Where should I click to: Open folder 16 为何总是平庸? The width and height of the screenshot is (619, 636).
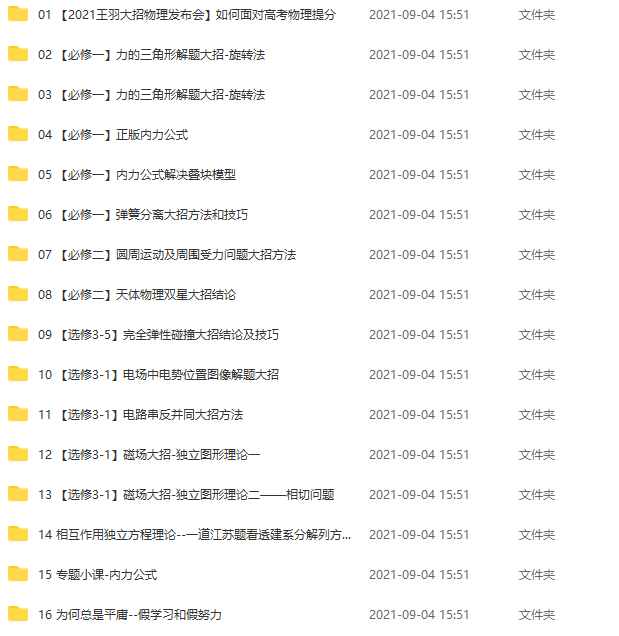point(129,615)
